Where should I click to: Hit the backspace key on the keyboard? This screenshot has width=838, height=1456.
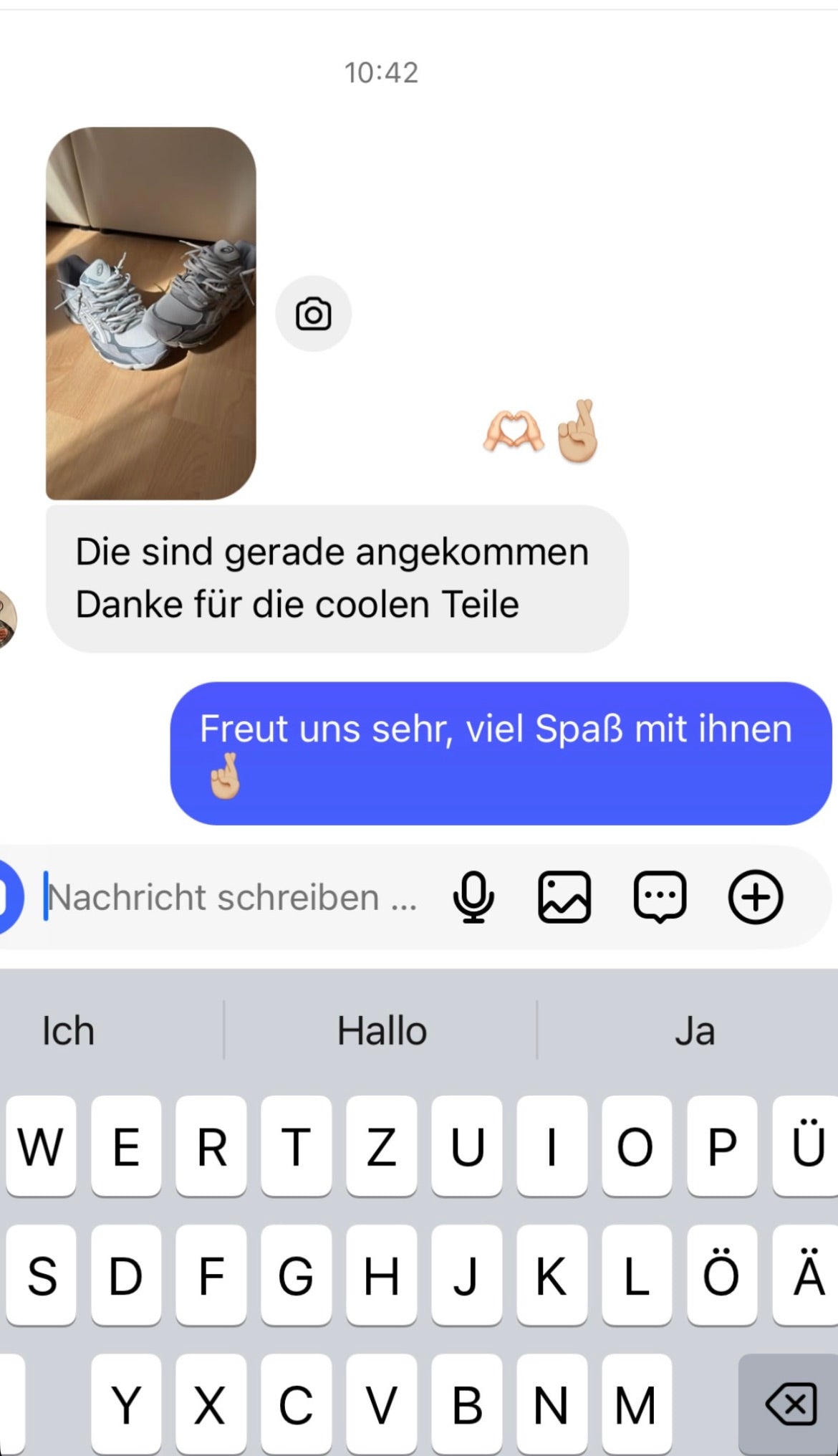pos(791,1404)
